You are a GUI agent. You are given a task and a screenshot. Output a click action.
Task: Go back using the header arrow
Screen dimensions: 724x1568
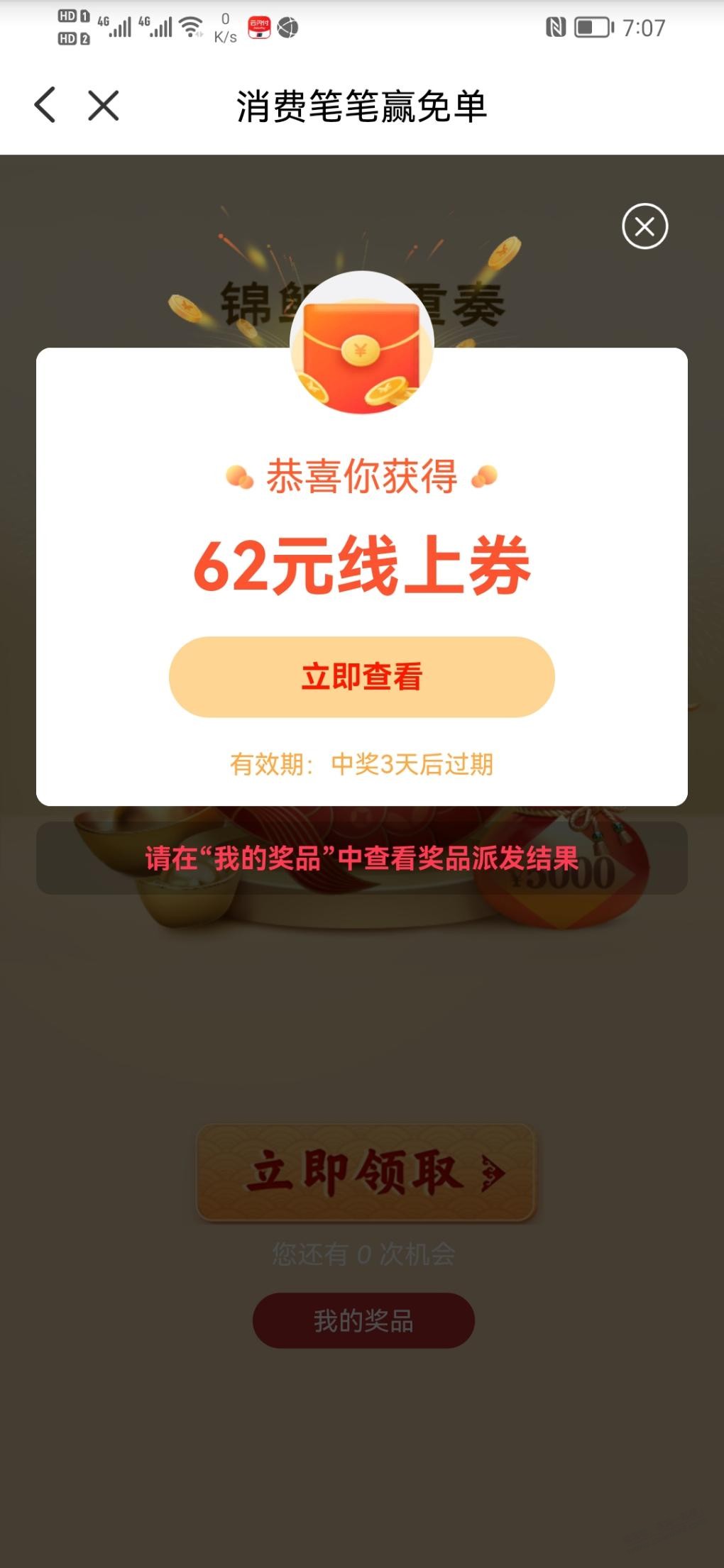point(45,106)
